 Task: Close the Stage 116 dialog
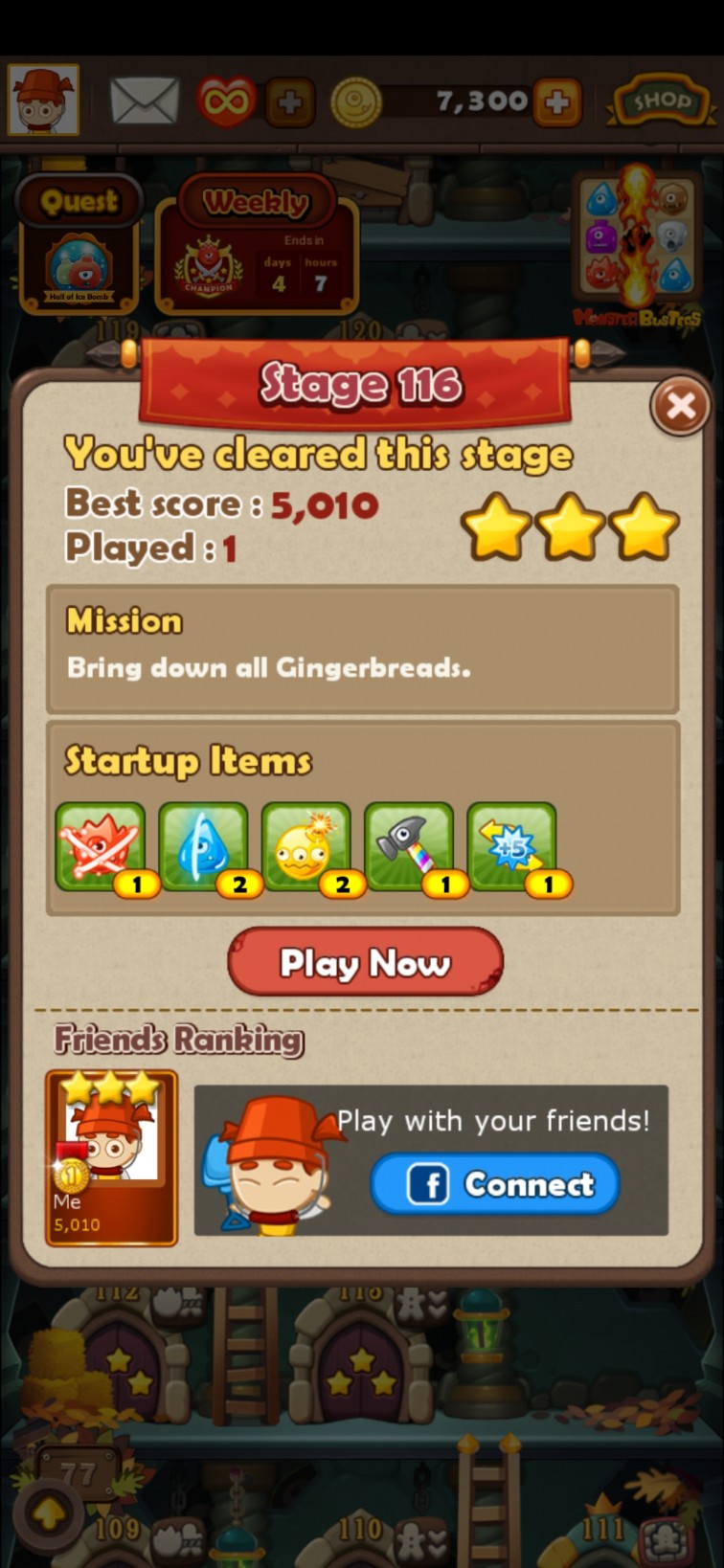[x=680, y=407]
